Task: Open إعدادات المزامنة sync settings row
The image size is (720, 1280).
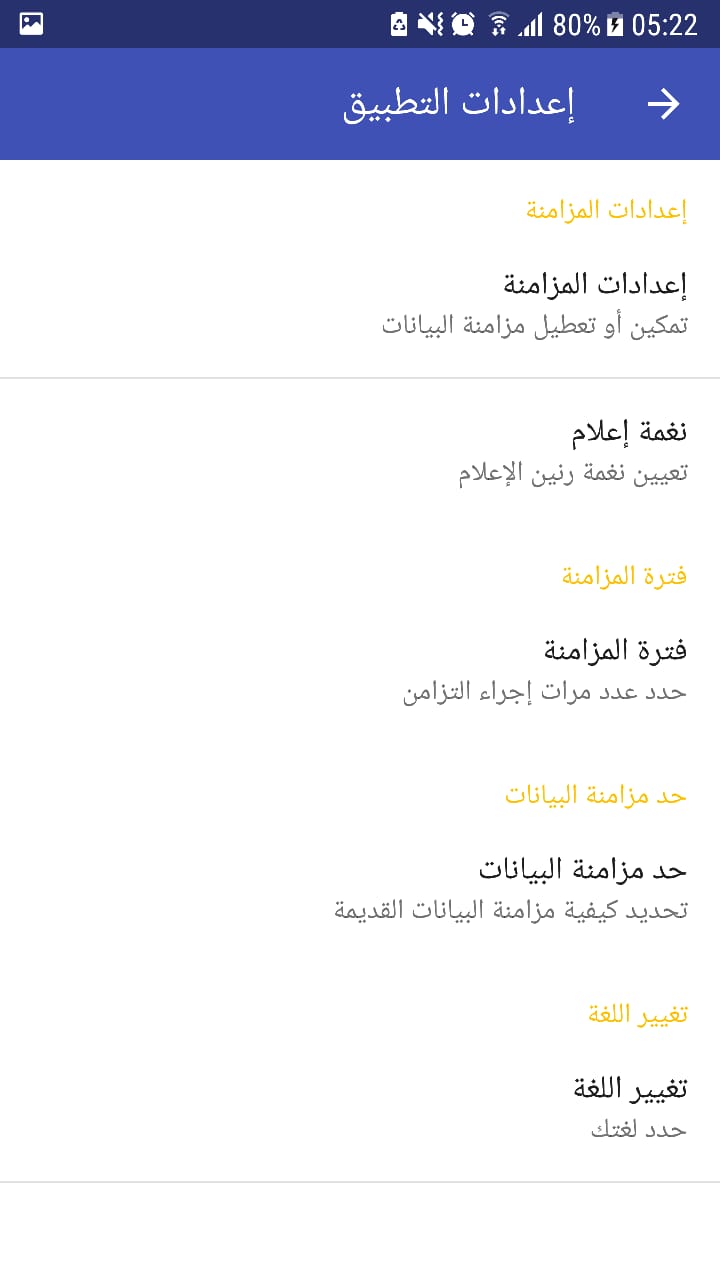Action: pos(535,304)
